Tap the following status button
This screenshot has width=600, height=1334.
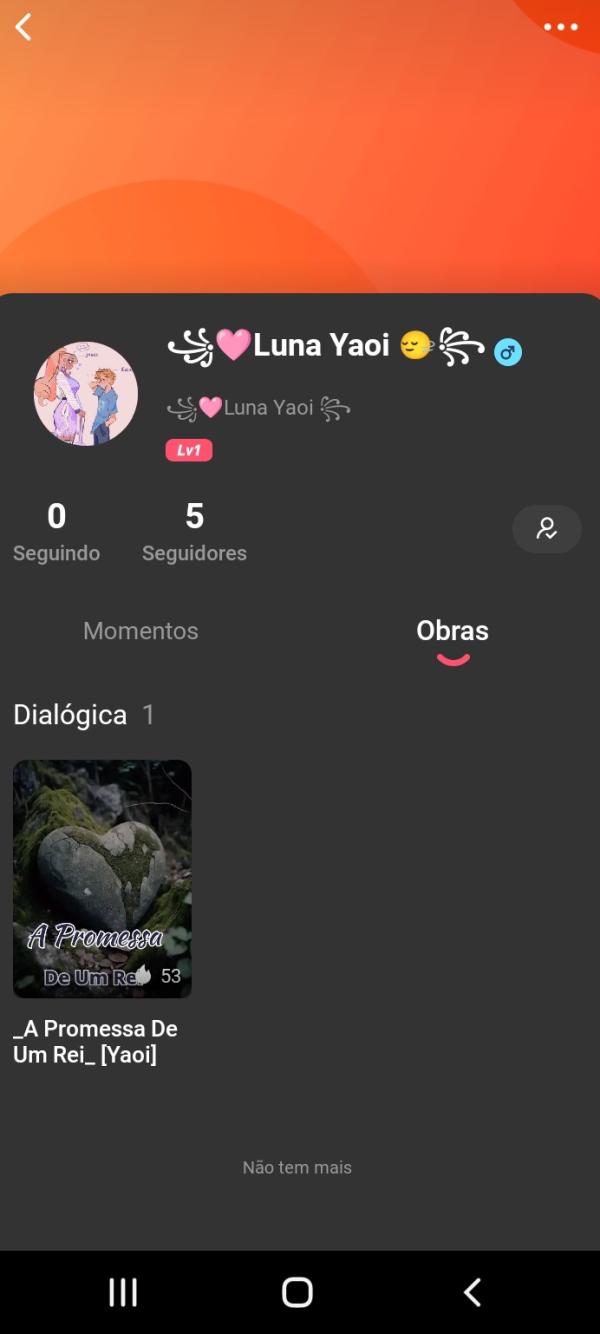point(546,529)
